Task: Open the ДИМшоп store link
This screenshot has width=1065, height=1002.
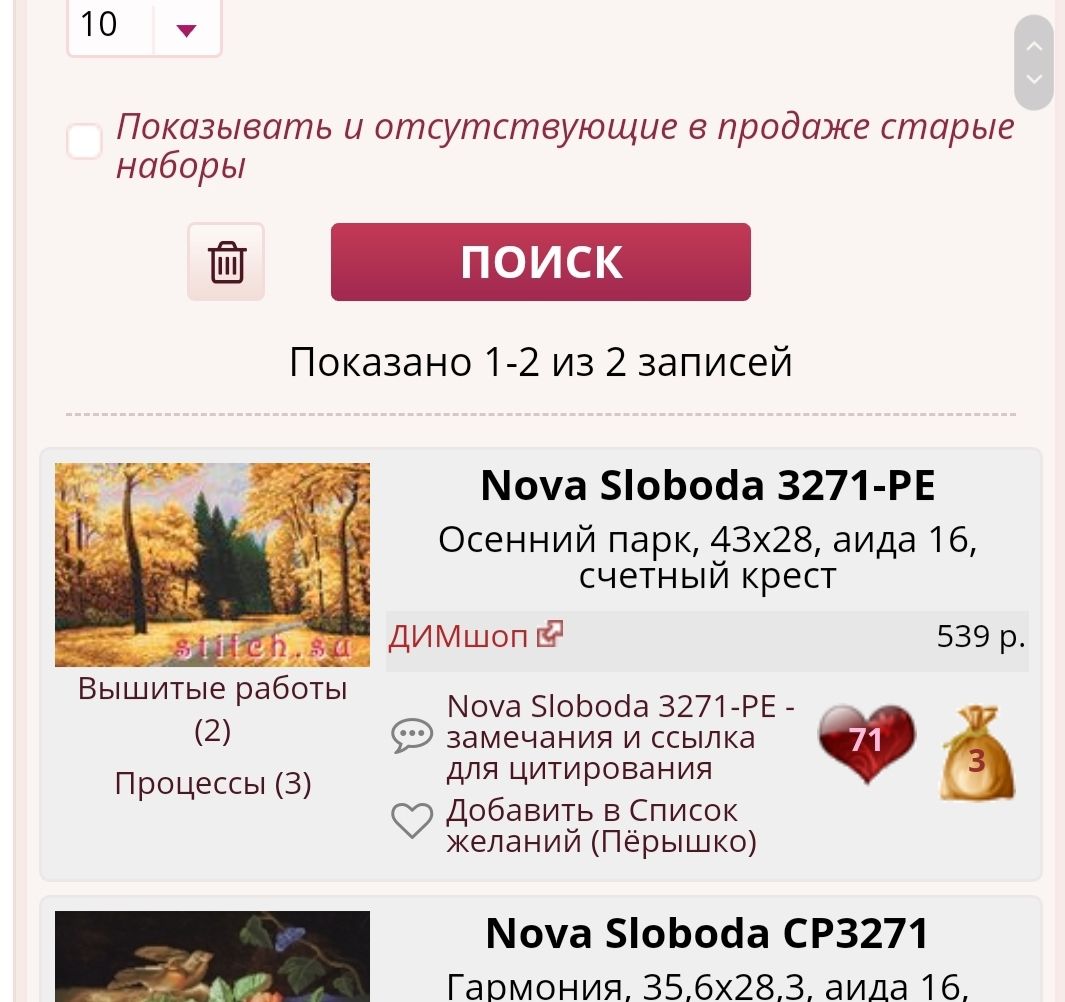Action: click(475, 636)
